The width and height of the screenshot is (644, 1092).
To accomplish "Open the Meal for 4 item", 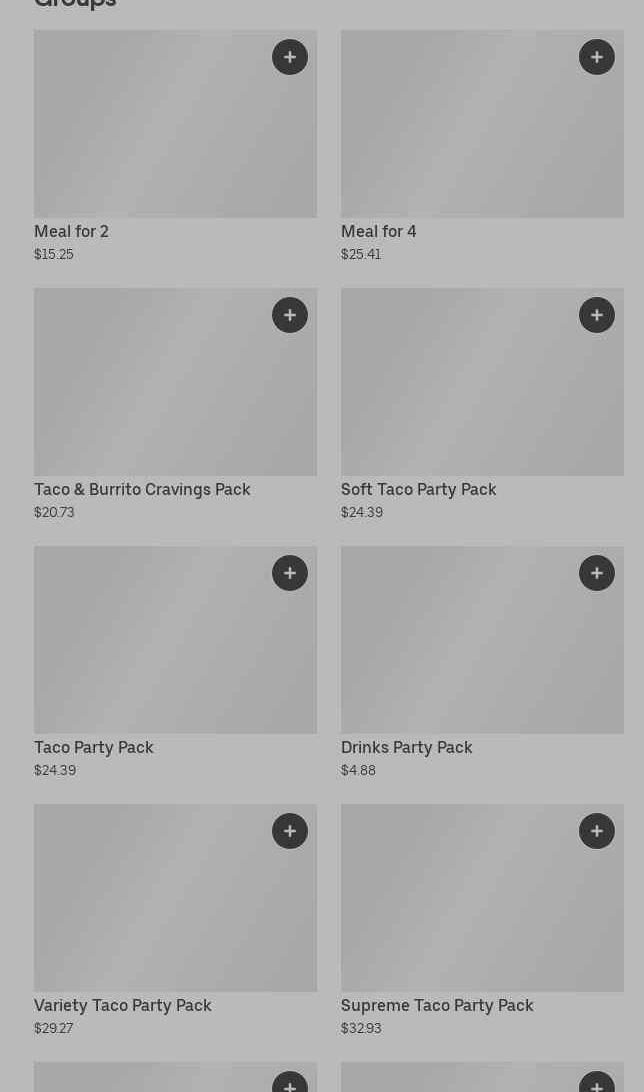I will pyautogui.click(x=482, y=146).
